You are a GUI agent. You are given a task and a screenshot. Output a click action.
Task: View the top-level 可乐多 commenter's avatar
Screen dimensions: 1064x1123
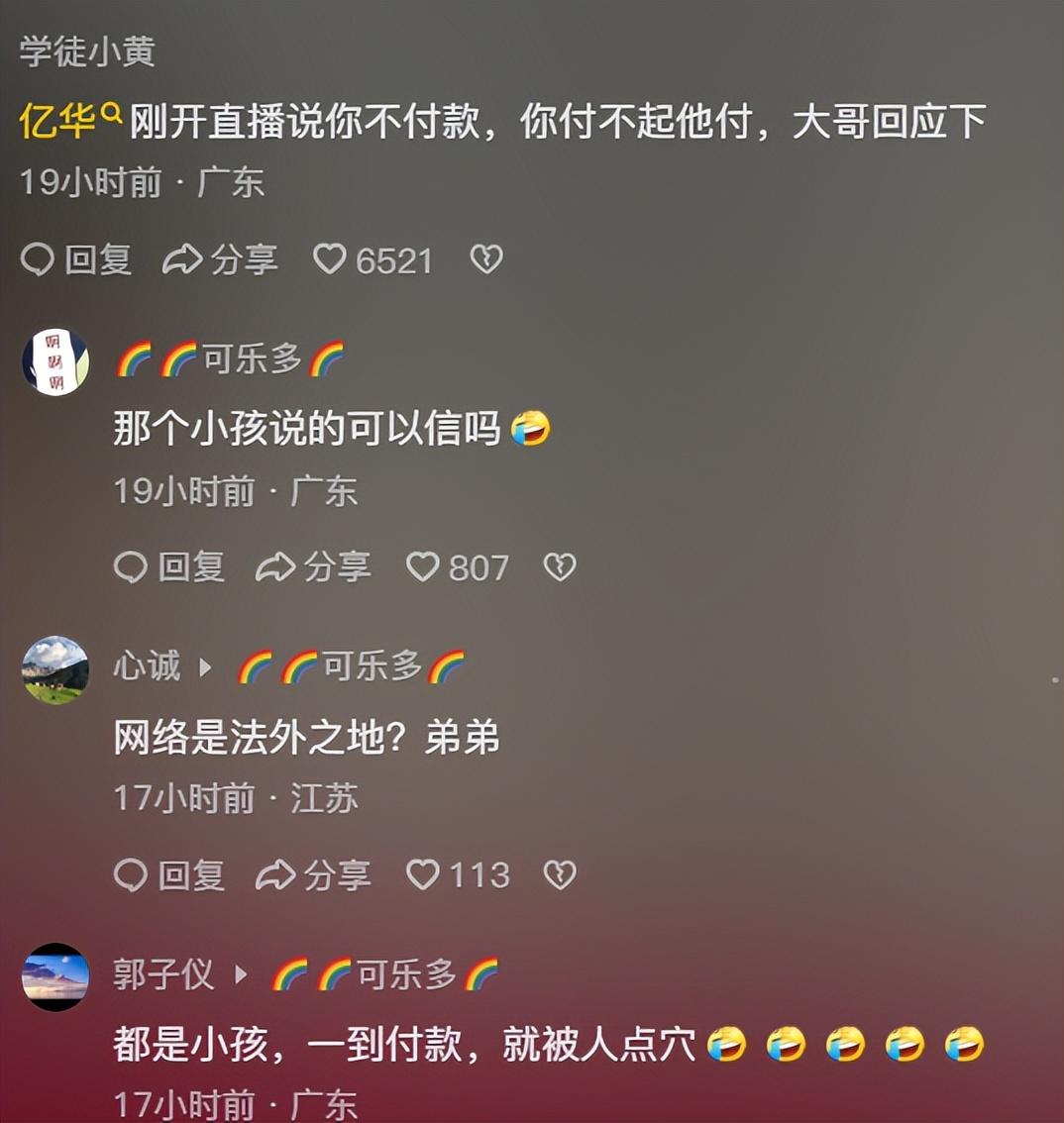55,362
